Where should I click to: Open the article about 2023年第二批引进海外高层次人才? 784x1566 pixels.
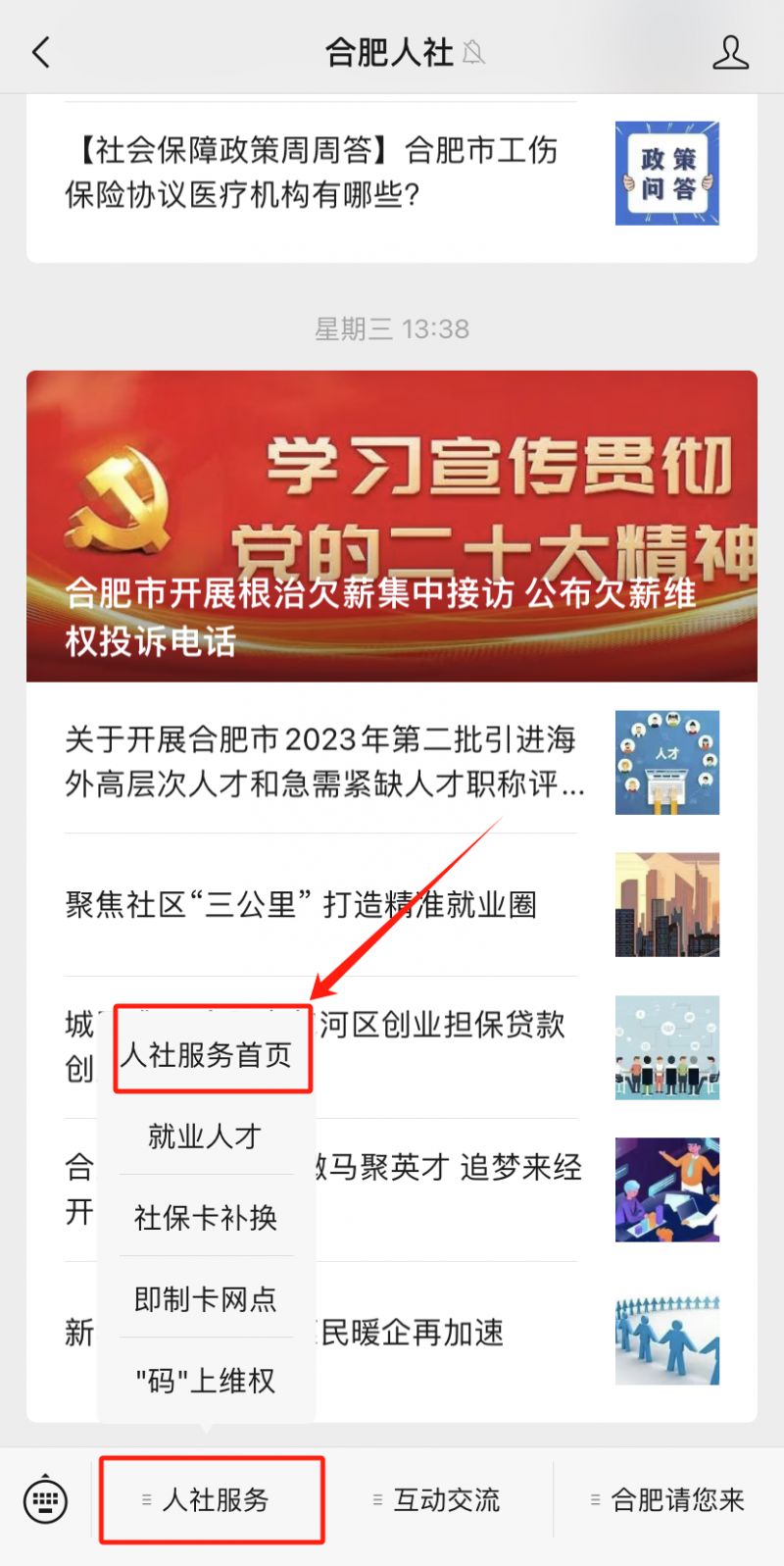pos(323,762)
